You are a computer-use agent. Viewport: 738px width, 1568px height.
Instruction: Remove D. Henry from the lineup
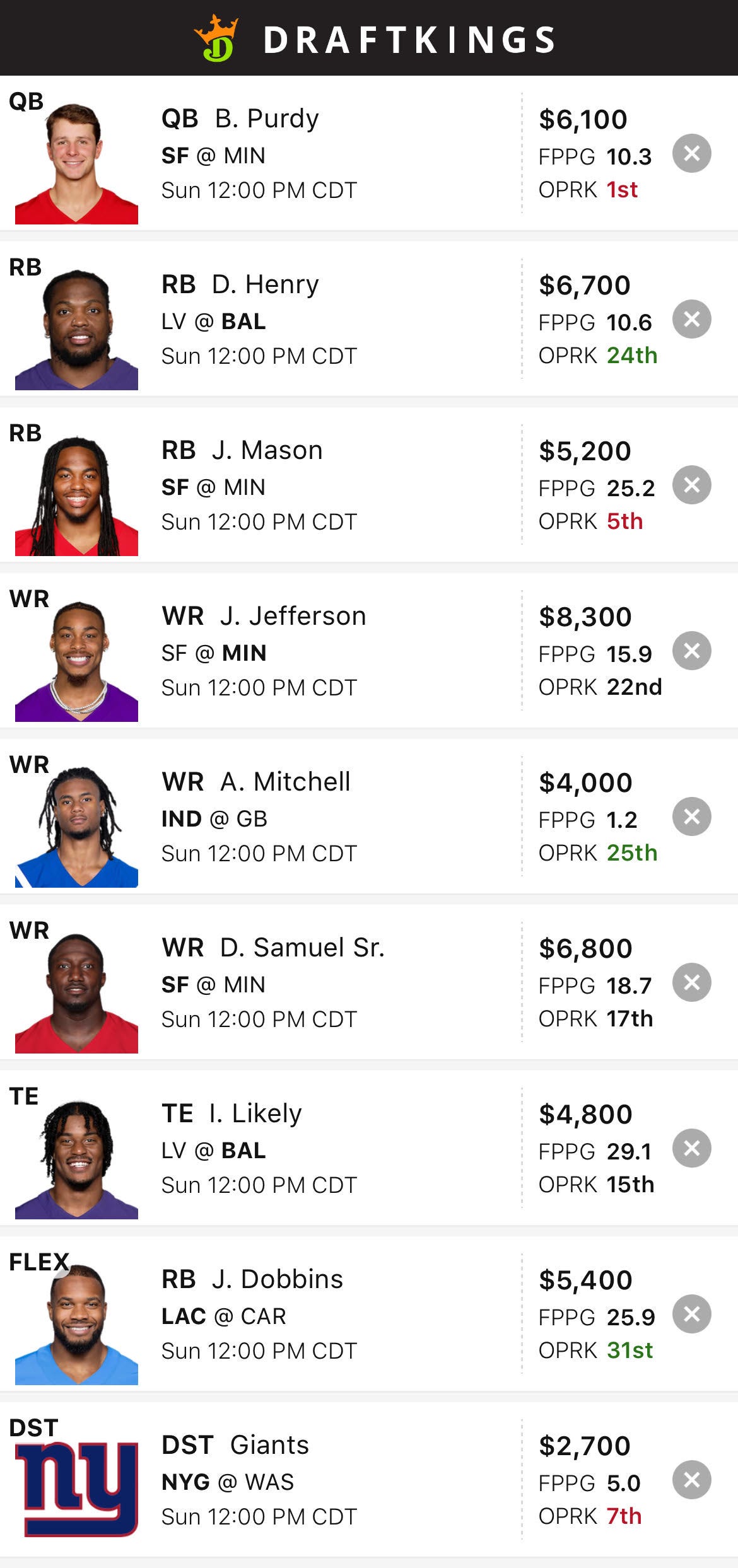(x=691, y=319)
